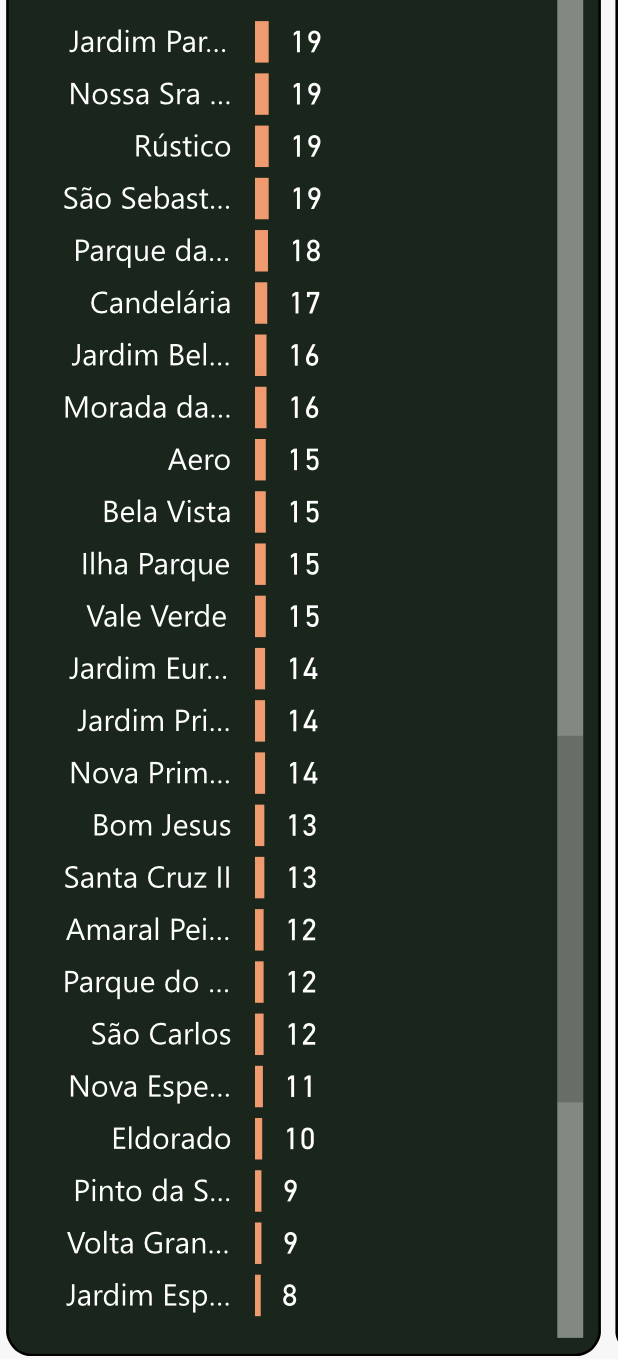The width and height of the screenshot is (618, 1360).
Task: Select the Candelária bar with value 17
Action: click(x=261, y=303)
